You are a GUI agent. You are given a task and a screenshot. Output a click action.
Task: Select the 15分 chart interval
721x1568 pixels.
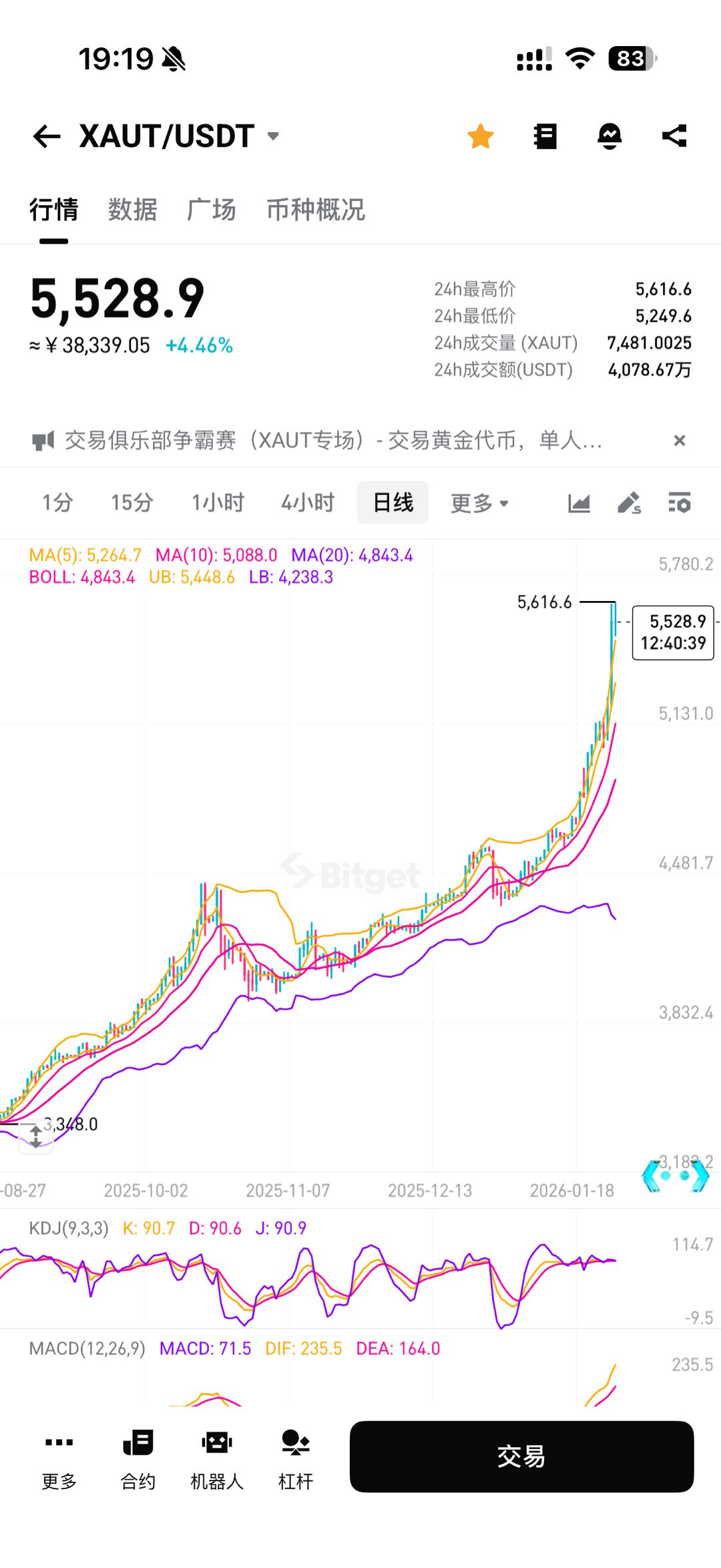click(132, 502)
